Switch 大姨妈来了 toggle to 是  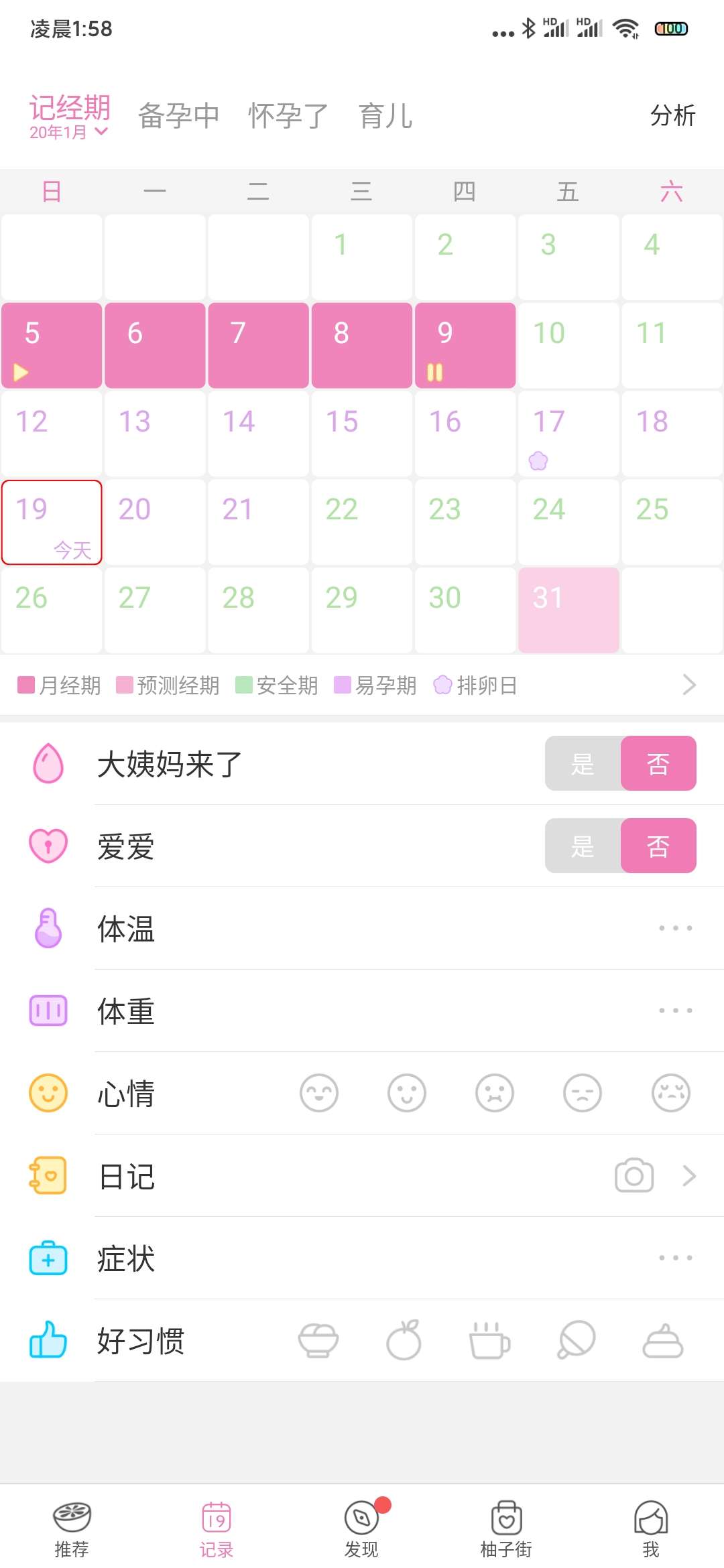[581, 763]
